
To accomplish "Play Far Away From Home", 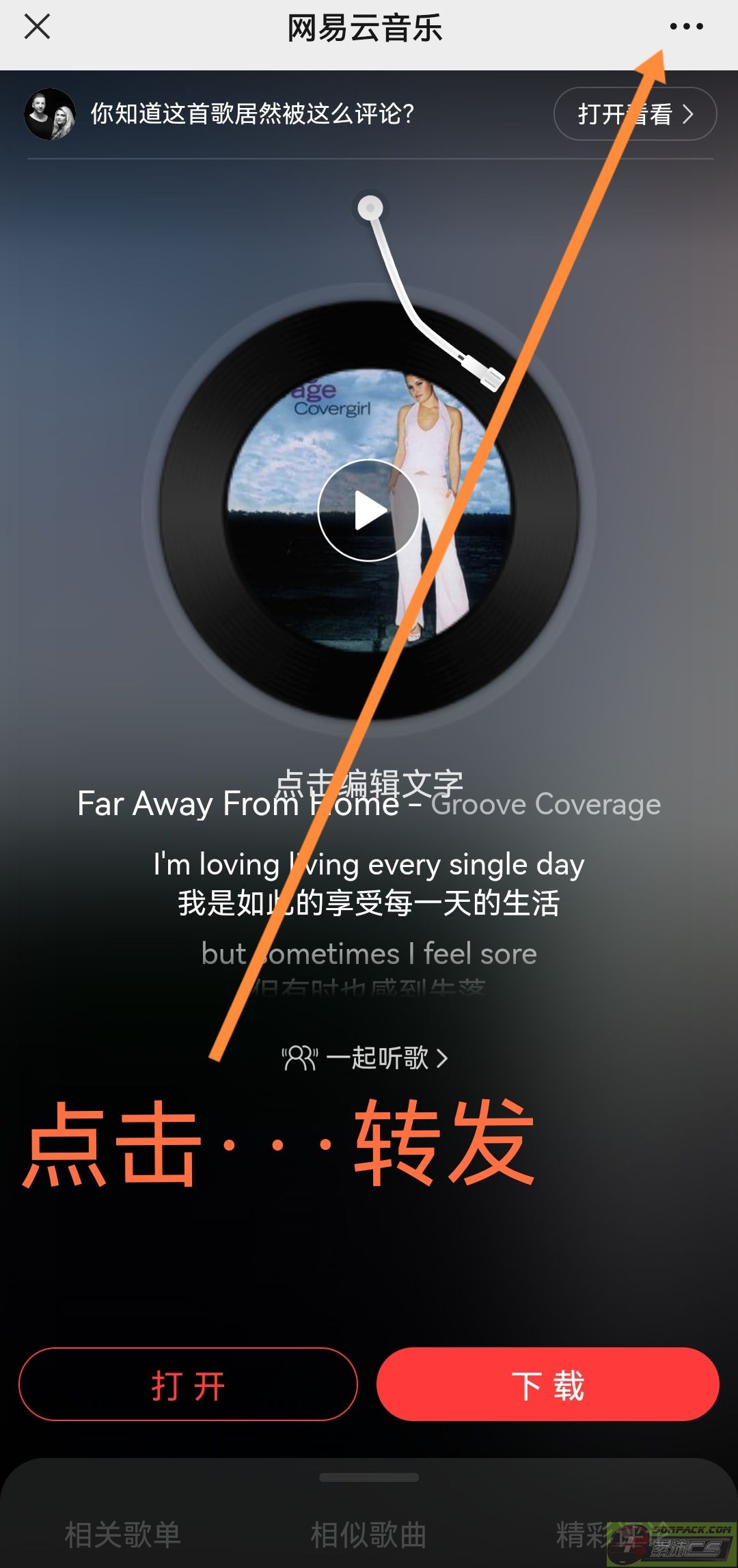I will coord(369,510).
